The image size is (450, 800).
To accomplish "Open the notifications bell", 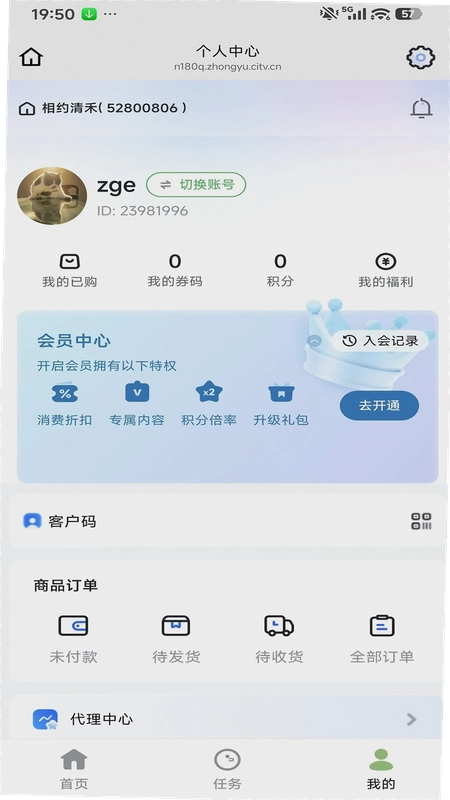I will pyautogui.click(x=421, y=109).
